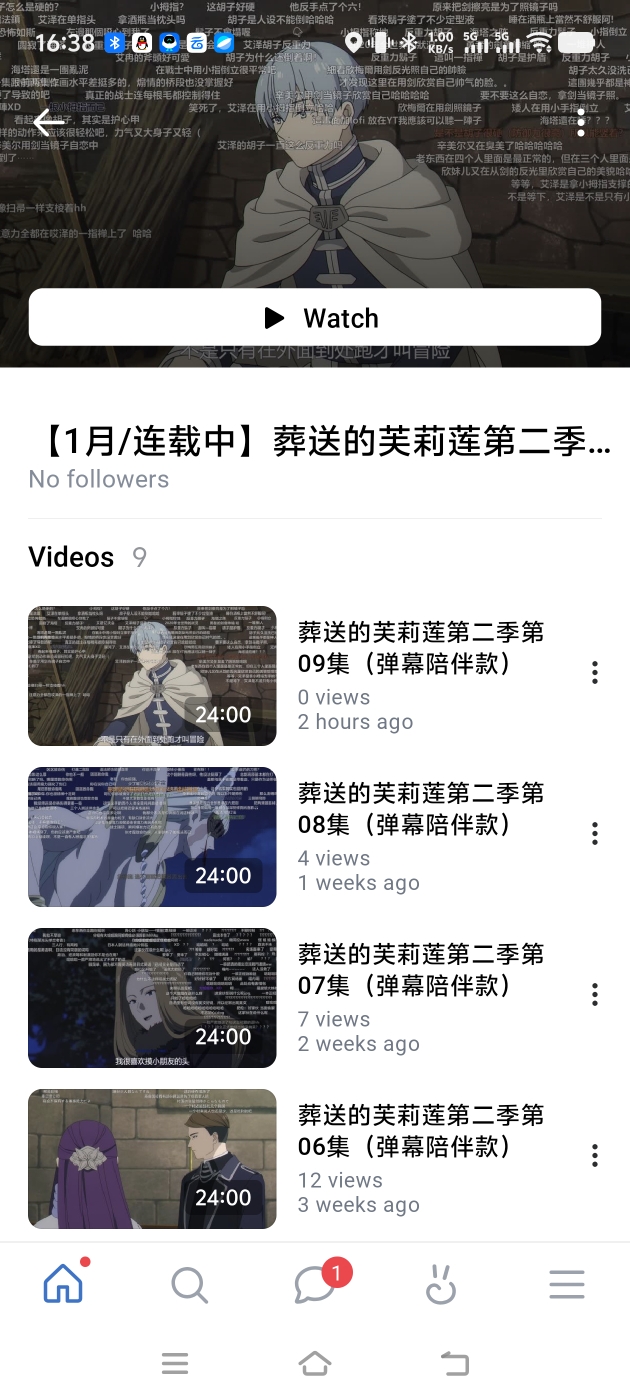The image size is (630, 1400).
Task: Play episode 08 video
Action: point(152,837)
